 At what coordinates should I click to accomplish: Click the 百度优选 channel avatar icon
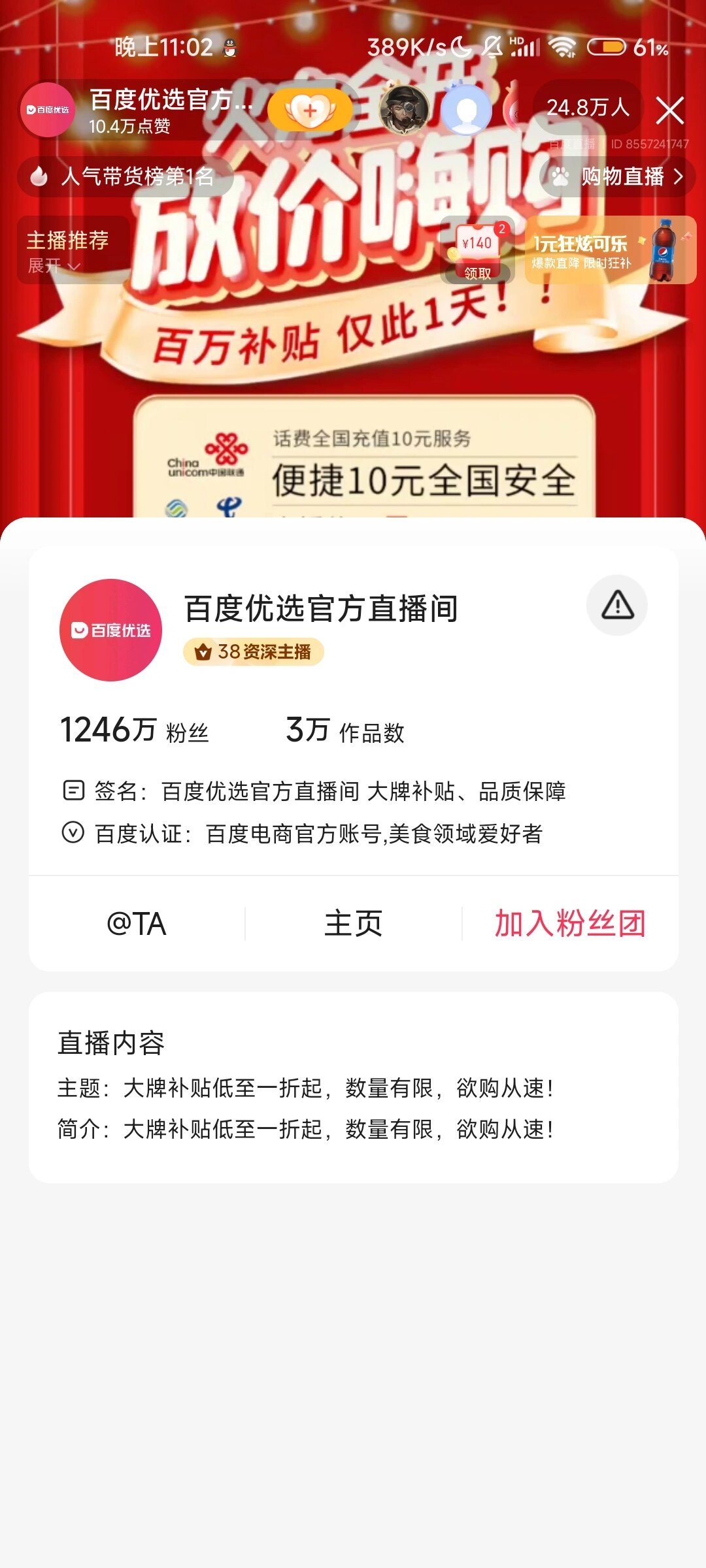(48, 111)
